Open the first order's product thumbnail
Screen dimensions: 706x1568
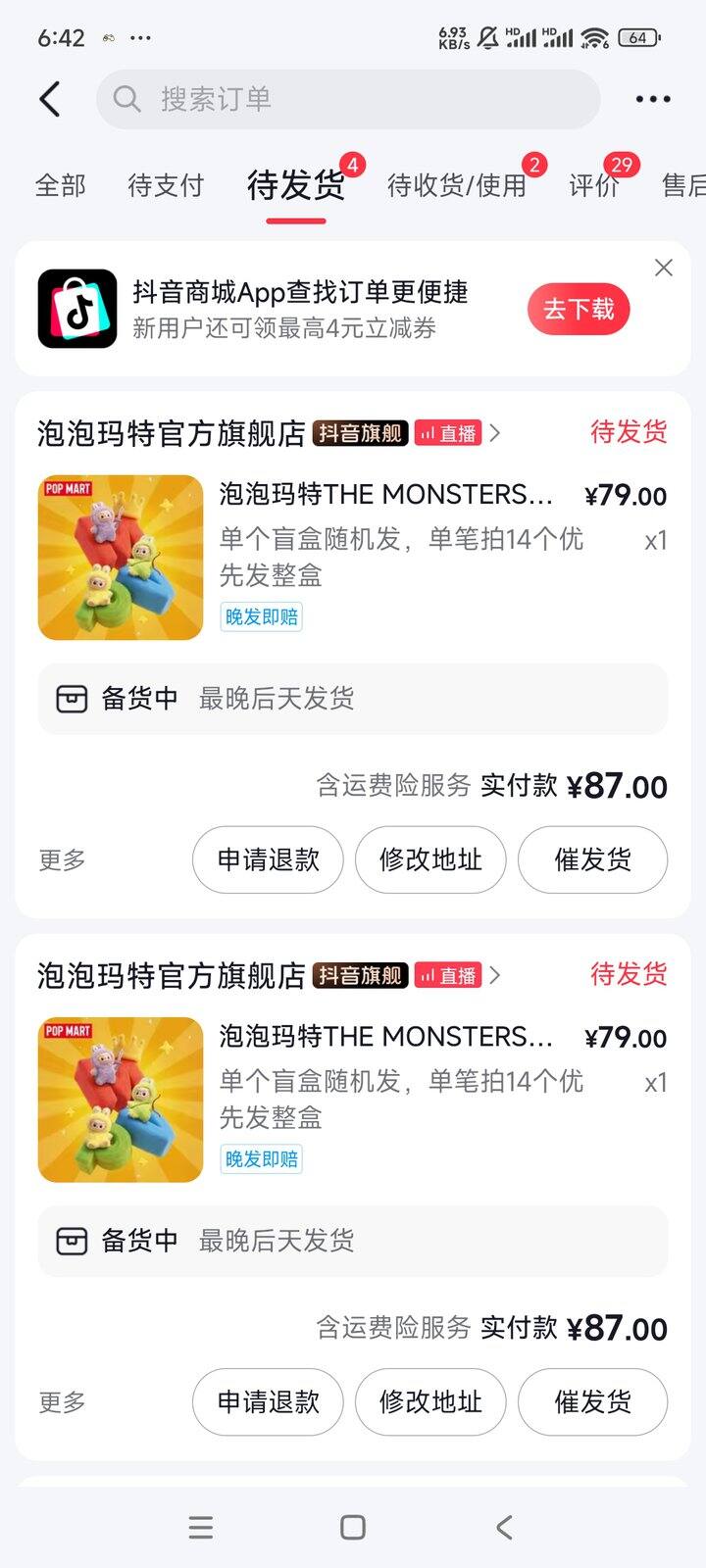coord(121,558)
